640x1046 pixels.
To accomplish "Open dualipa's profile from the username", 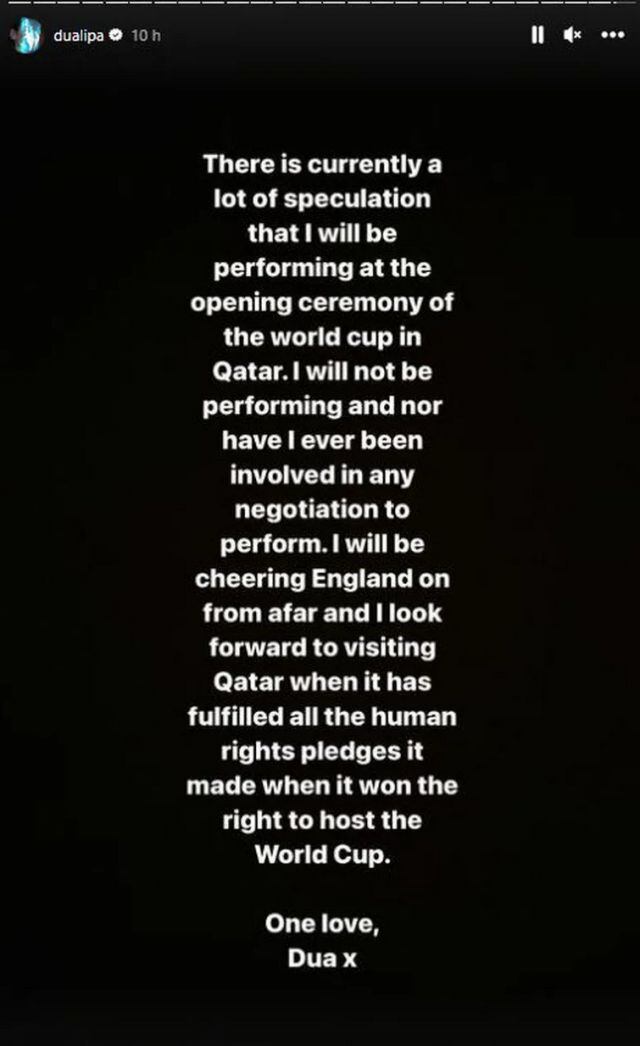I will 78,35.
